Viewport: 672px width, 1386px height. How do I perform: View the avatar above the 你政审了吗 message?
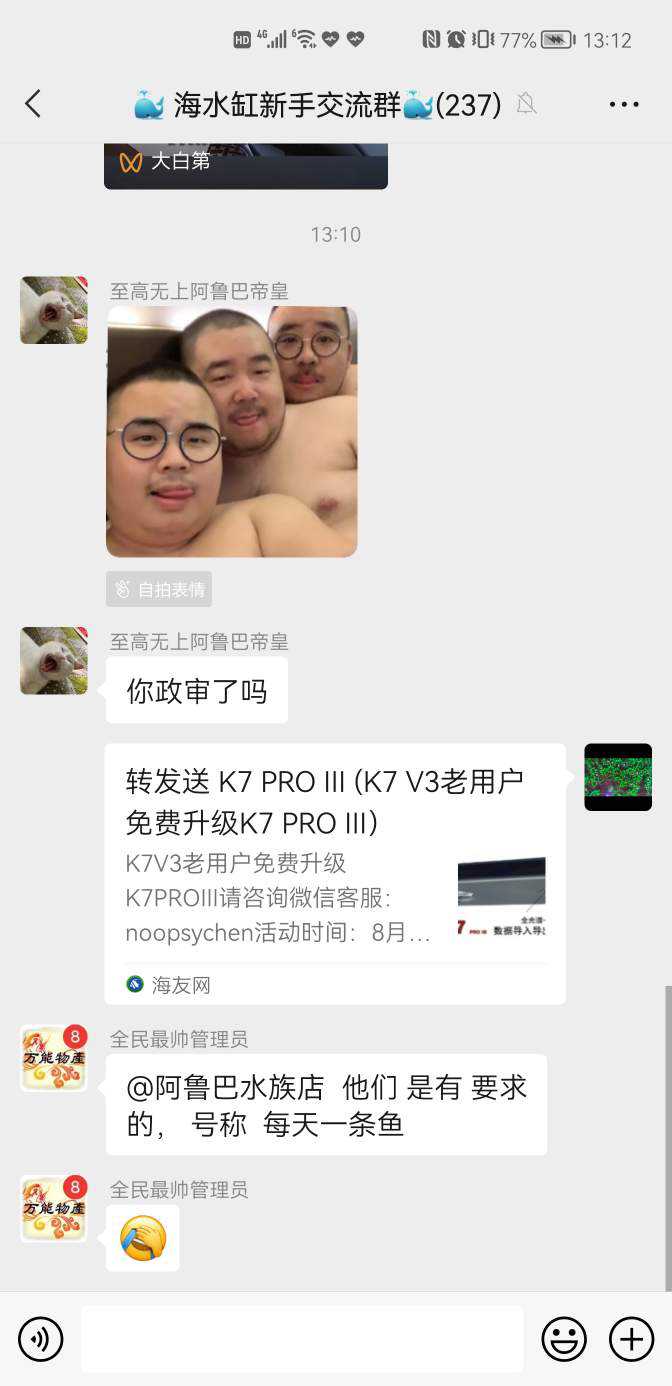click(x=54, y=661)
